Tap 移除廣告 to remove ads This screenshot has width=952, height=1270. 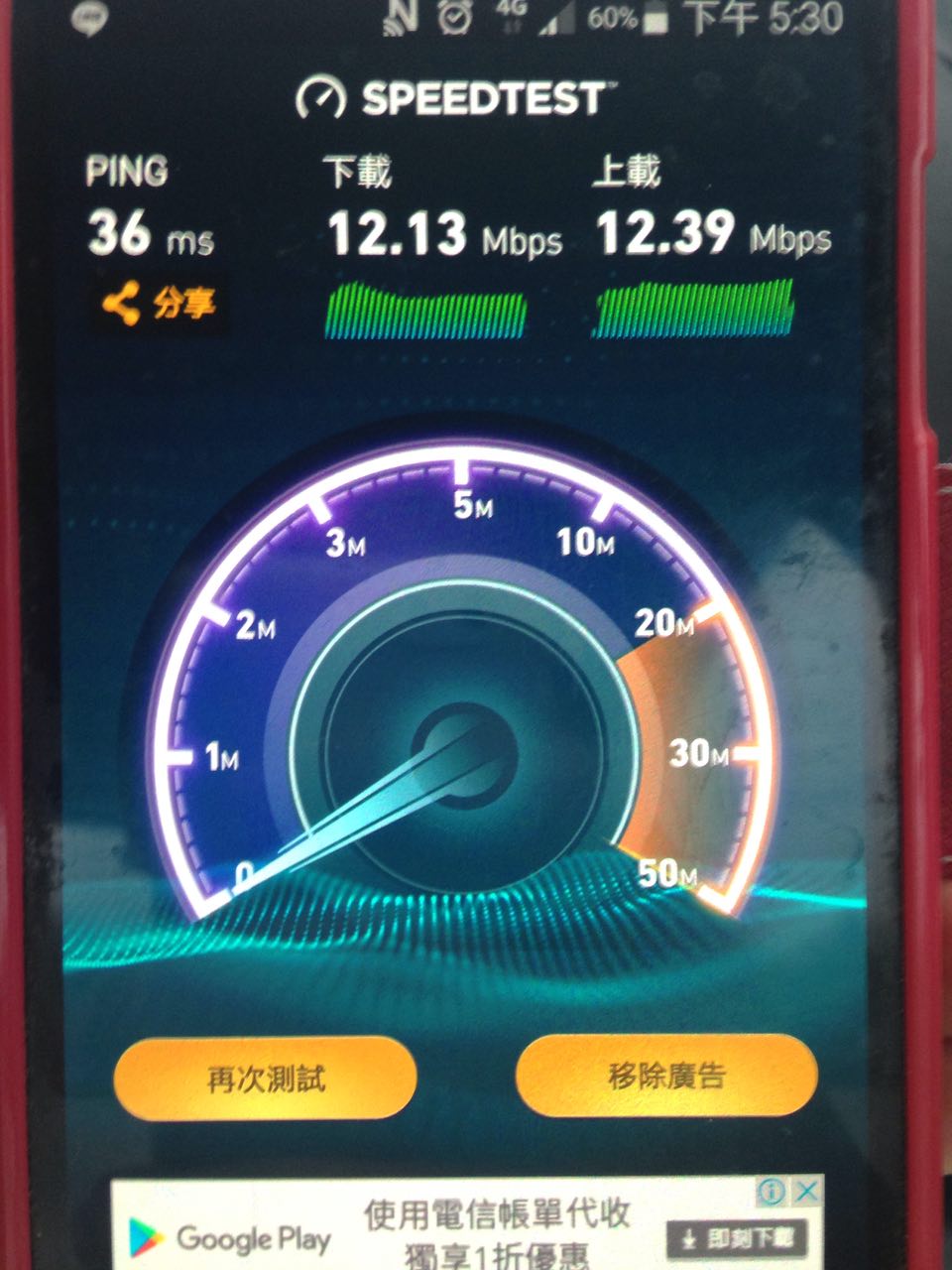click(x=666, y=1077)
